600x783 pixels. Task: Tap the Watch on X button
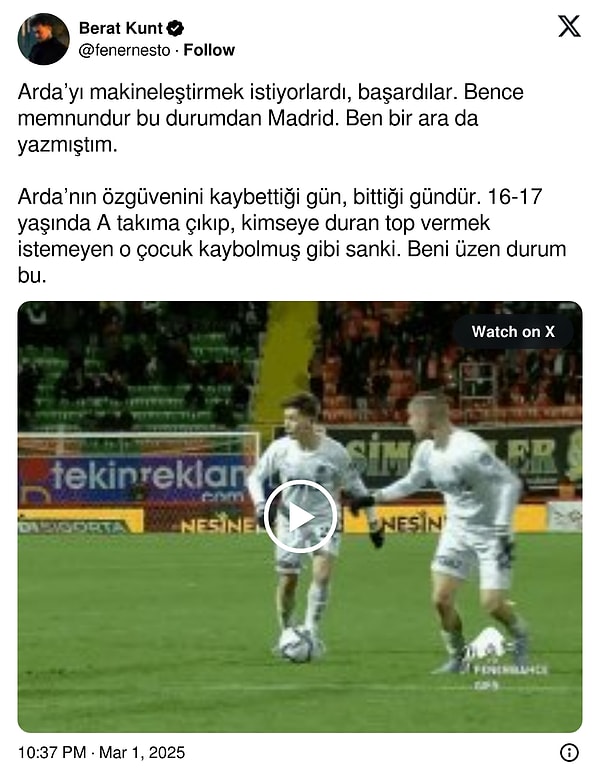(x=513, y=331)
